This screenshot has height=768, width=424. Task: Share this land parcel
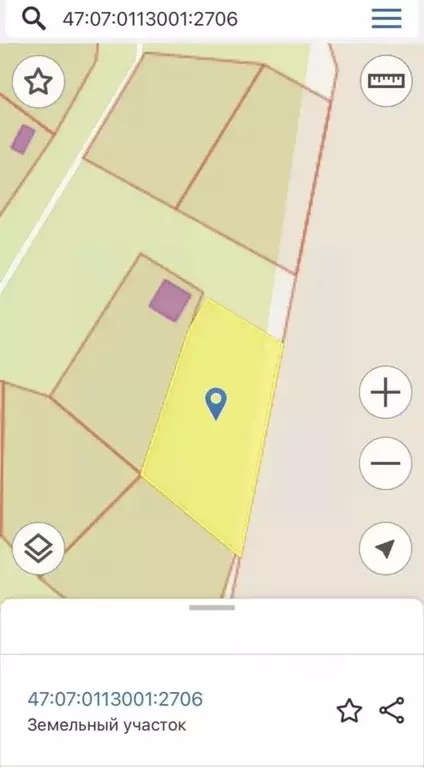[392, 710]
